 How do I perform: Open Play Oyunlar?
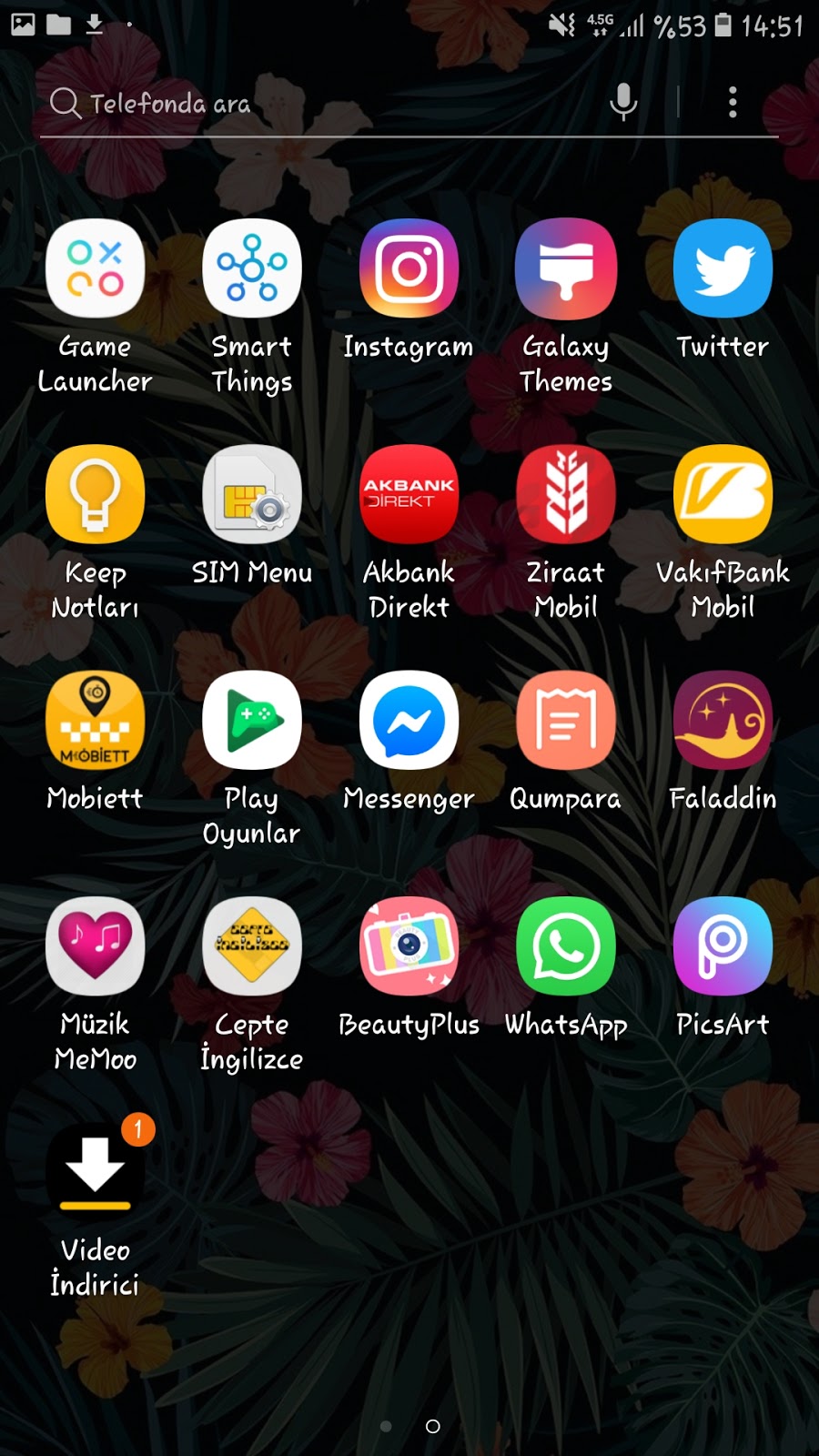pos(252,721)
